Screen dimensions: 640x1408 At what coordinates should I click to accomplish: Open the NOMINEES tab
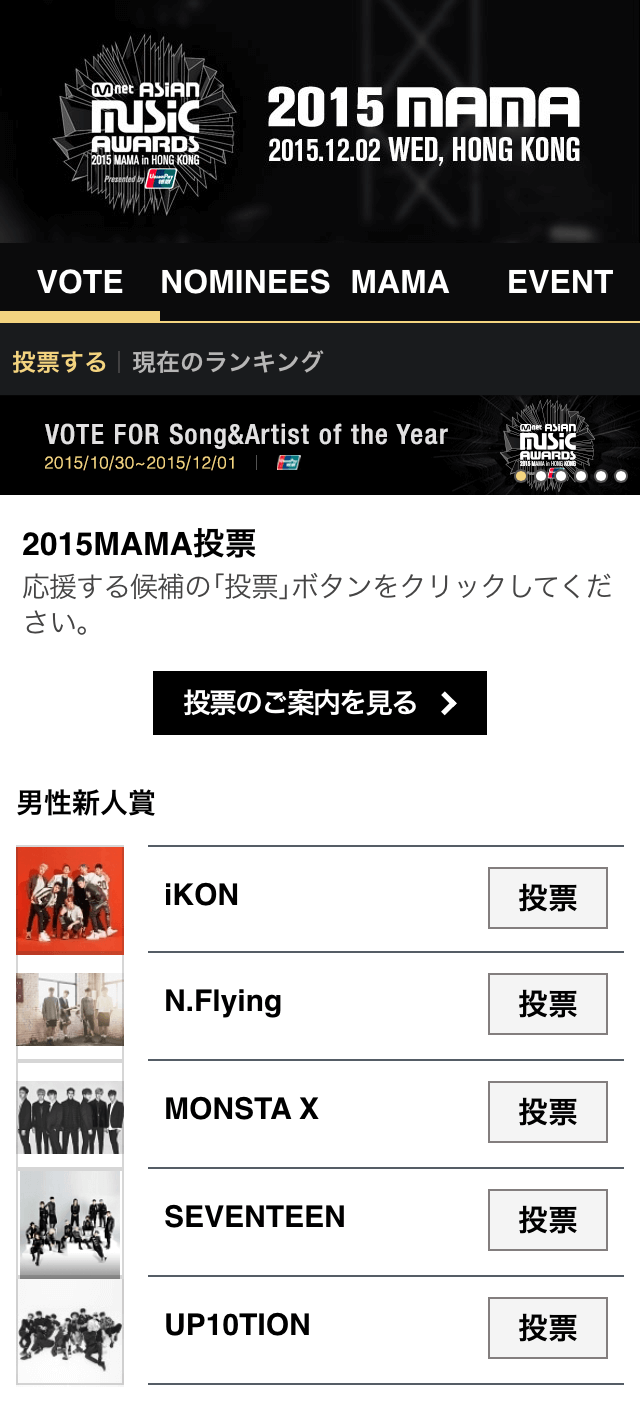tap(245, 283)
